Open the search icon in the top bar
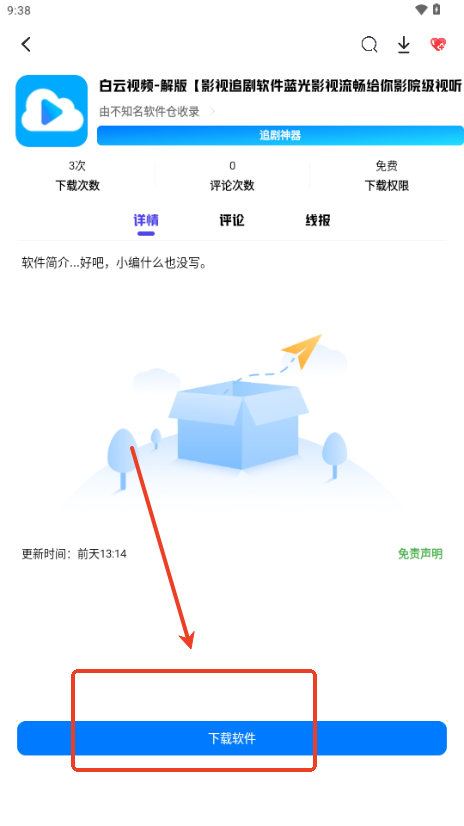 pos(369,44)
